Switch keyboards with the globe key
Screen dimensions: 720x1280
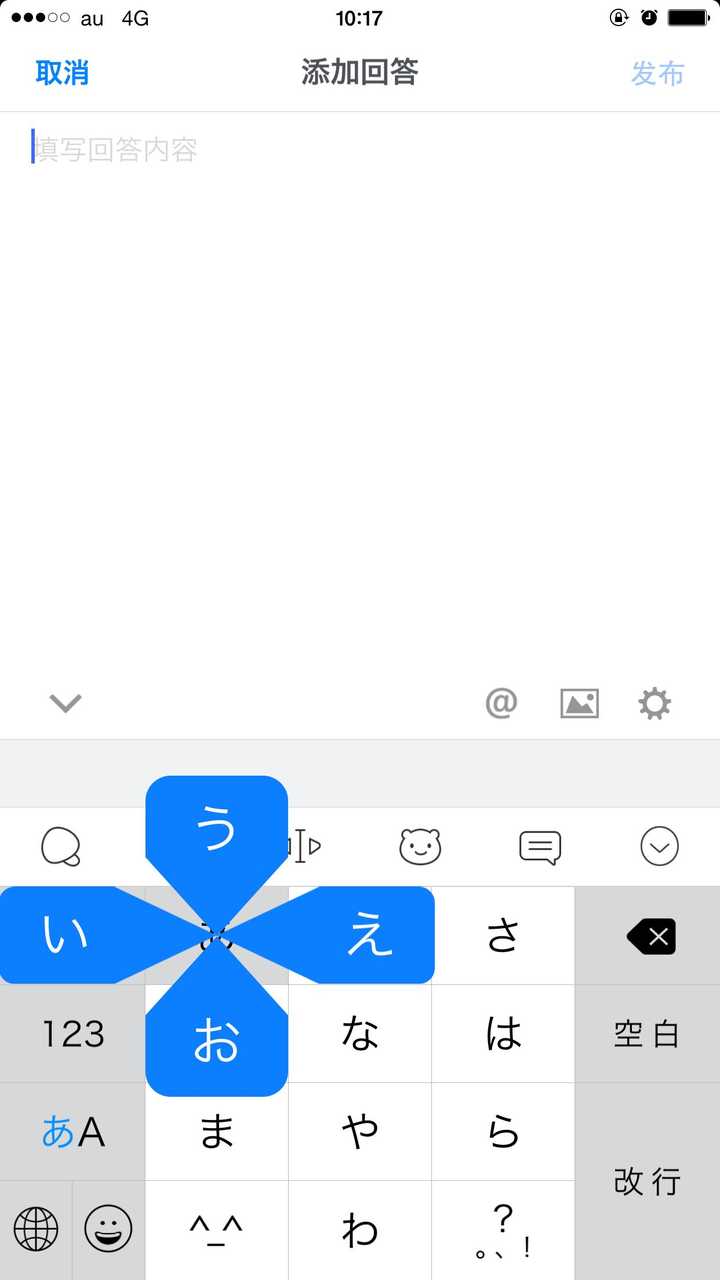36,1230
